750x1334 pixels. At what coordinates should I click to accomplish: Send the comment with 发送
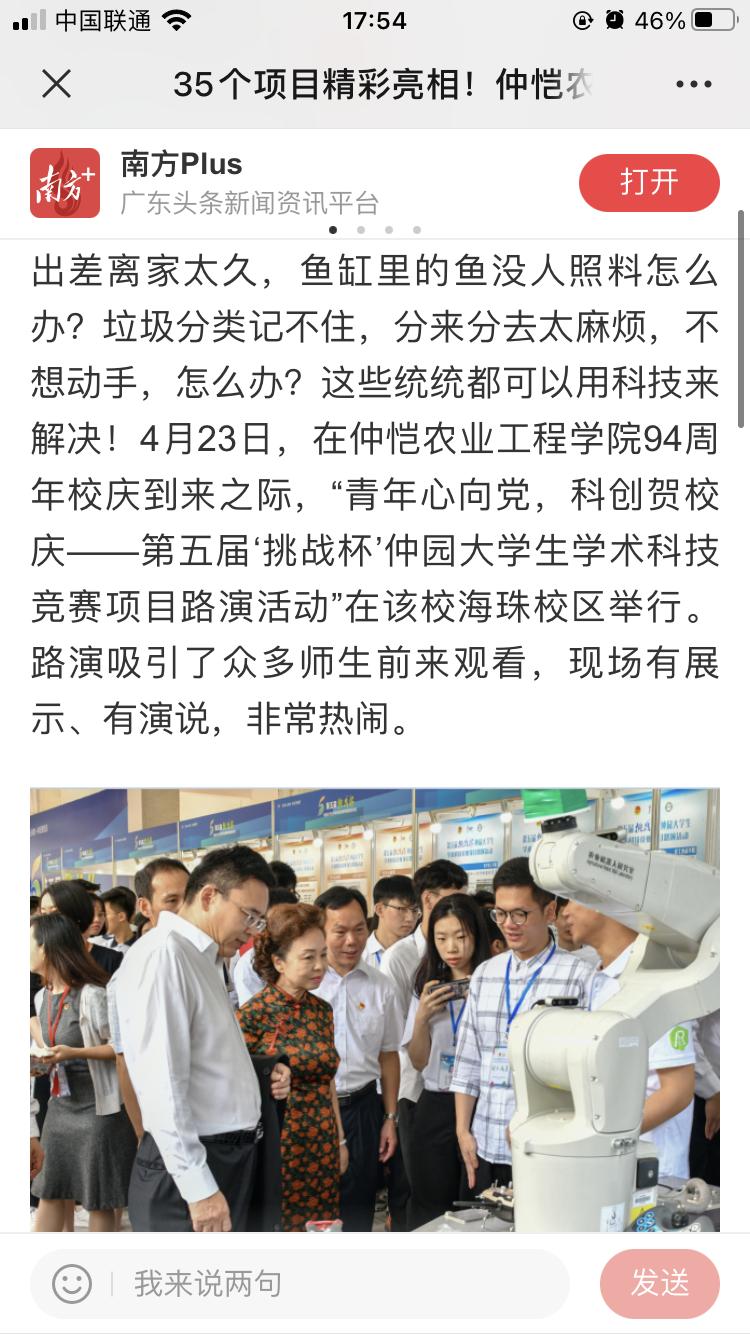[x=659, y=1283]
